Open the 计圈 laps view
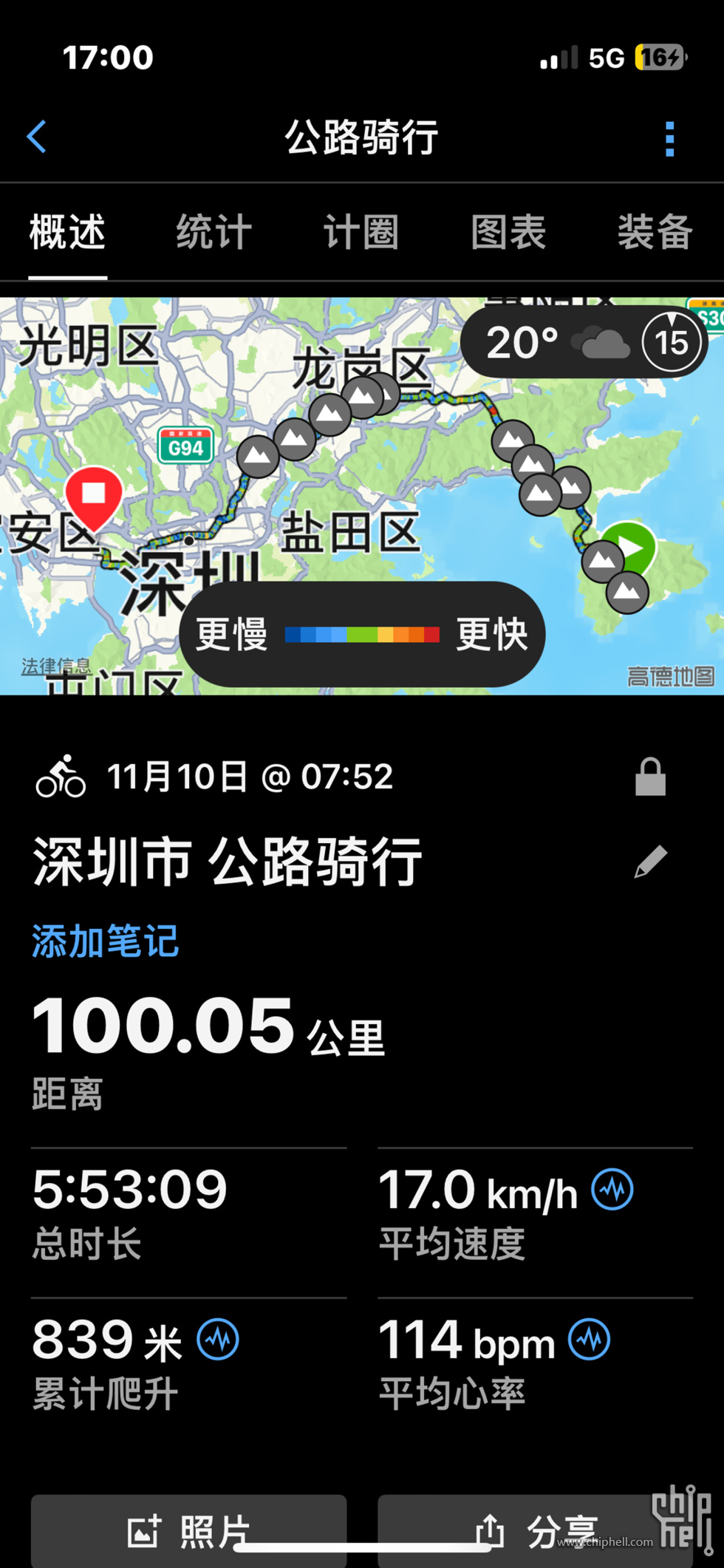724x1568 pixels. 361,232
